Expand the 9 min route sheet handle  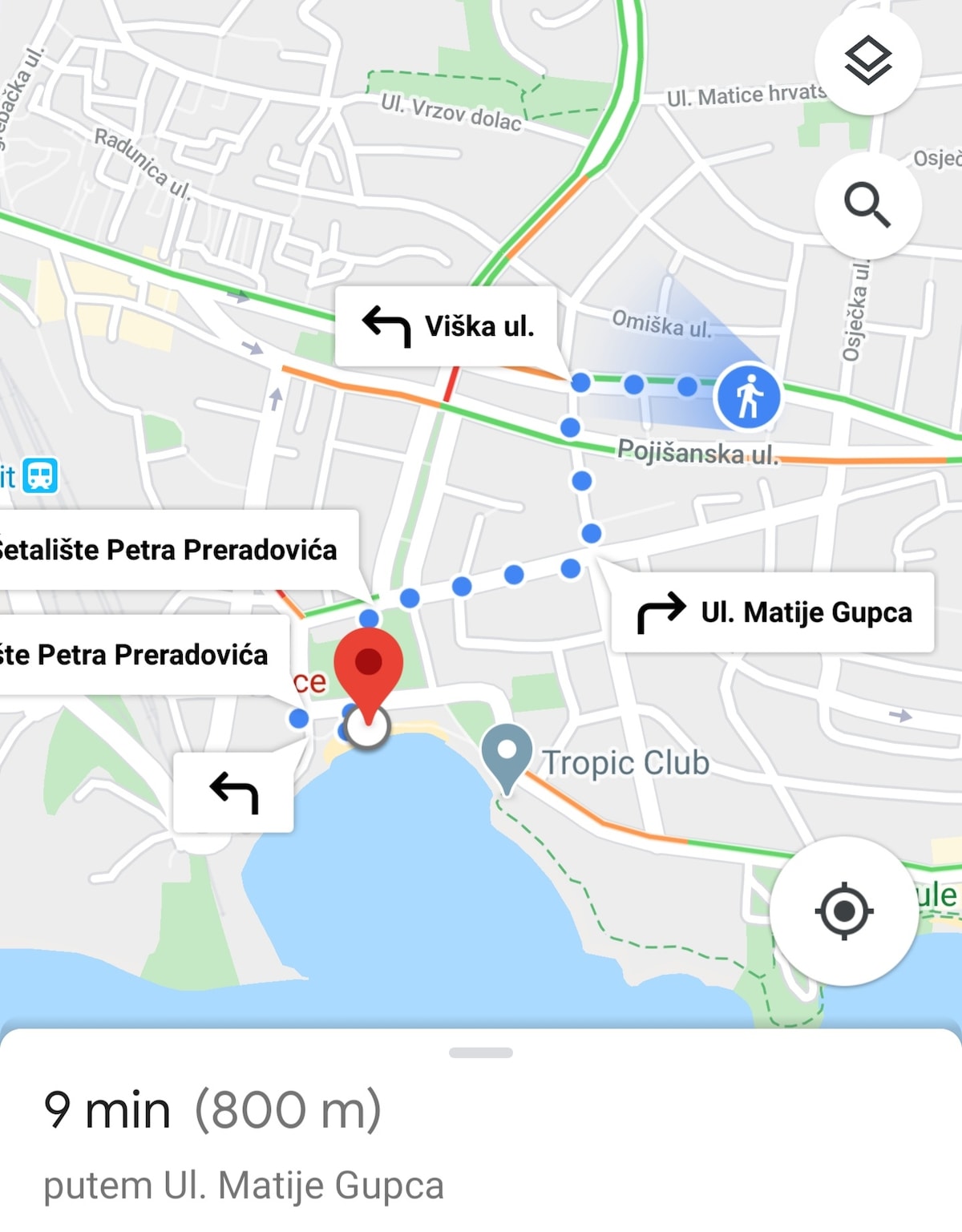pos(480,1052)
